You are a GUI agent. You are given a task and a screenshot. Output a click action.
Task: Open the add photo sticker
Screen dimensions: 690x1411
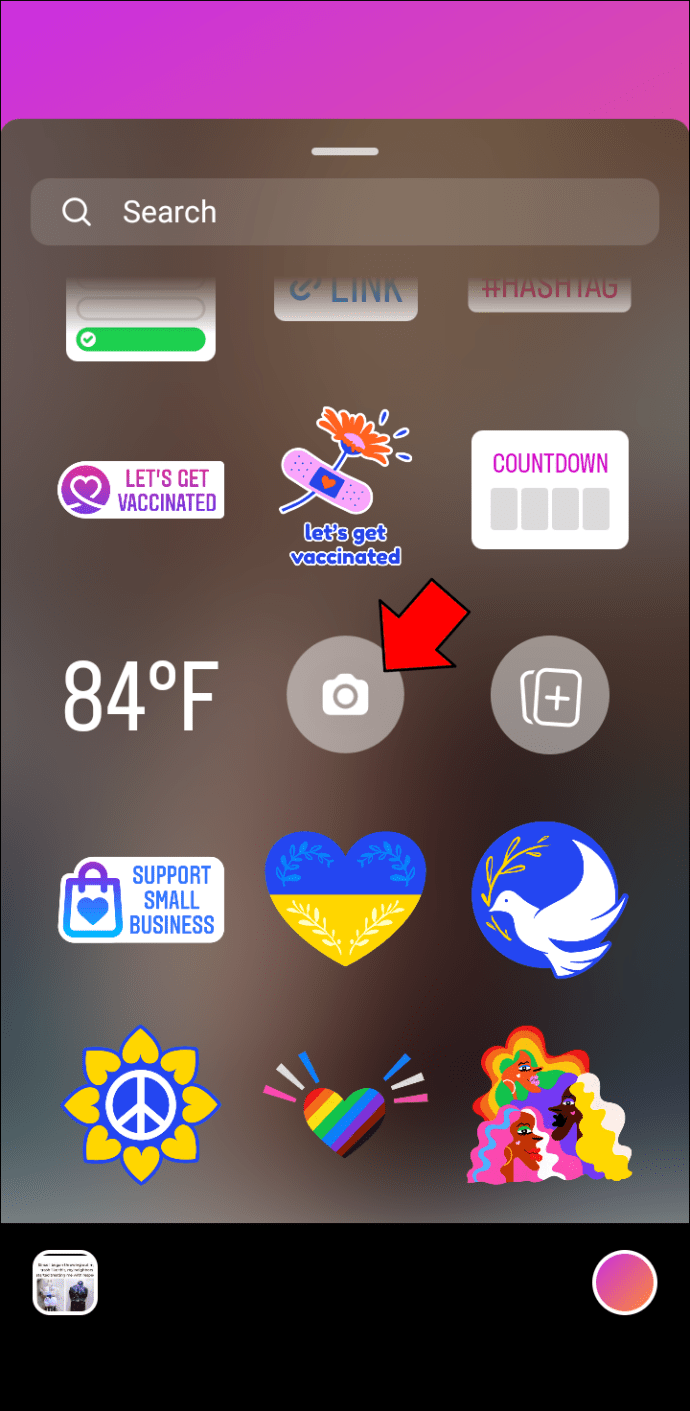pyautogui.click(x=550, y=695)
